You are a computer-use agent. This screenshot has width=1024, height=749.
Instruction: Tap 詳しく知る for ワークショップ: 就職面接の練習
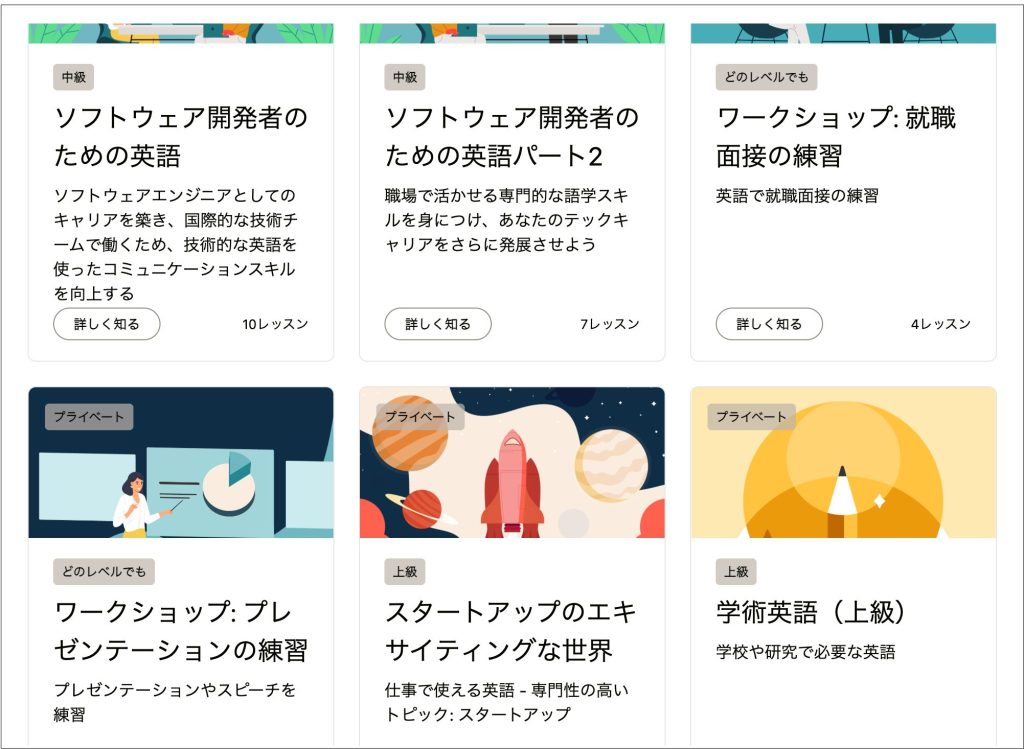[769, 324]
